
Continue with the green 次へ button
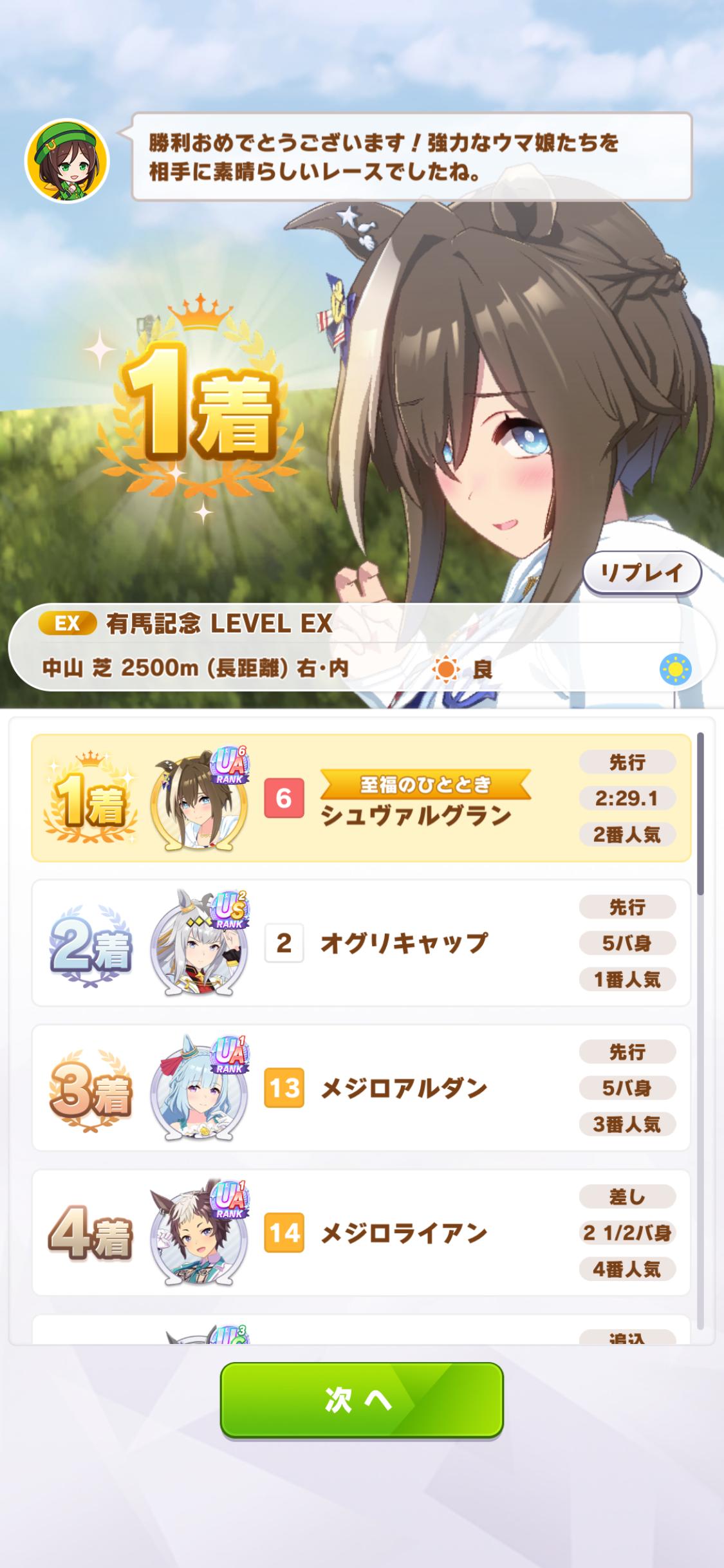click(x=361, y=1399)
